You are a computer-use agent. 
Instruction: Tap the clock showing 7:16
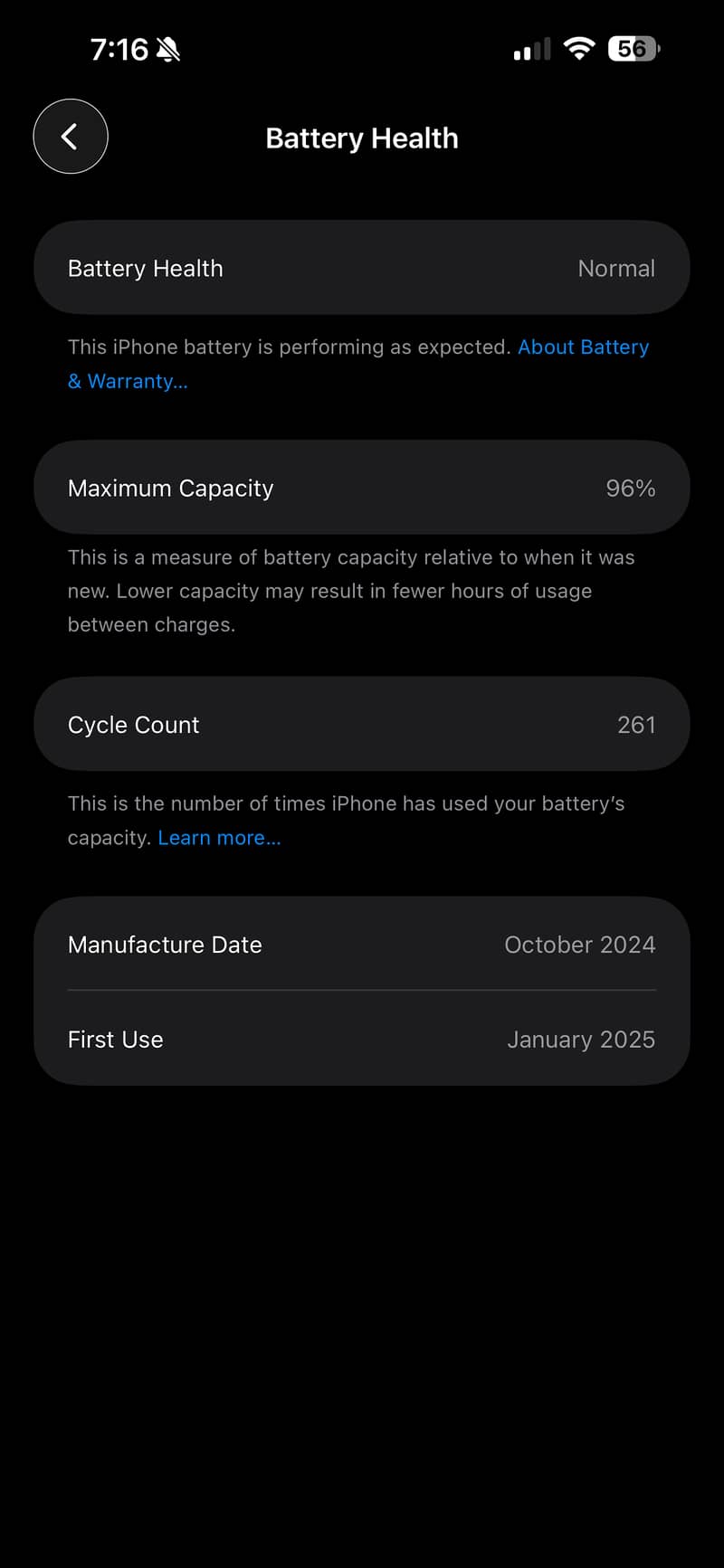click(x=120, y=49)
